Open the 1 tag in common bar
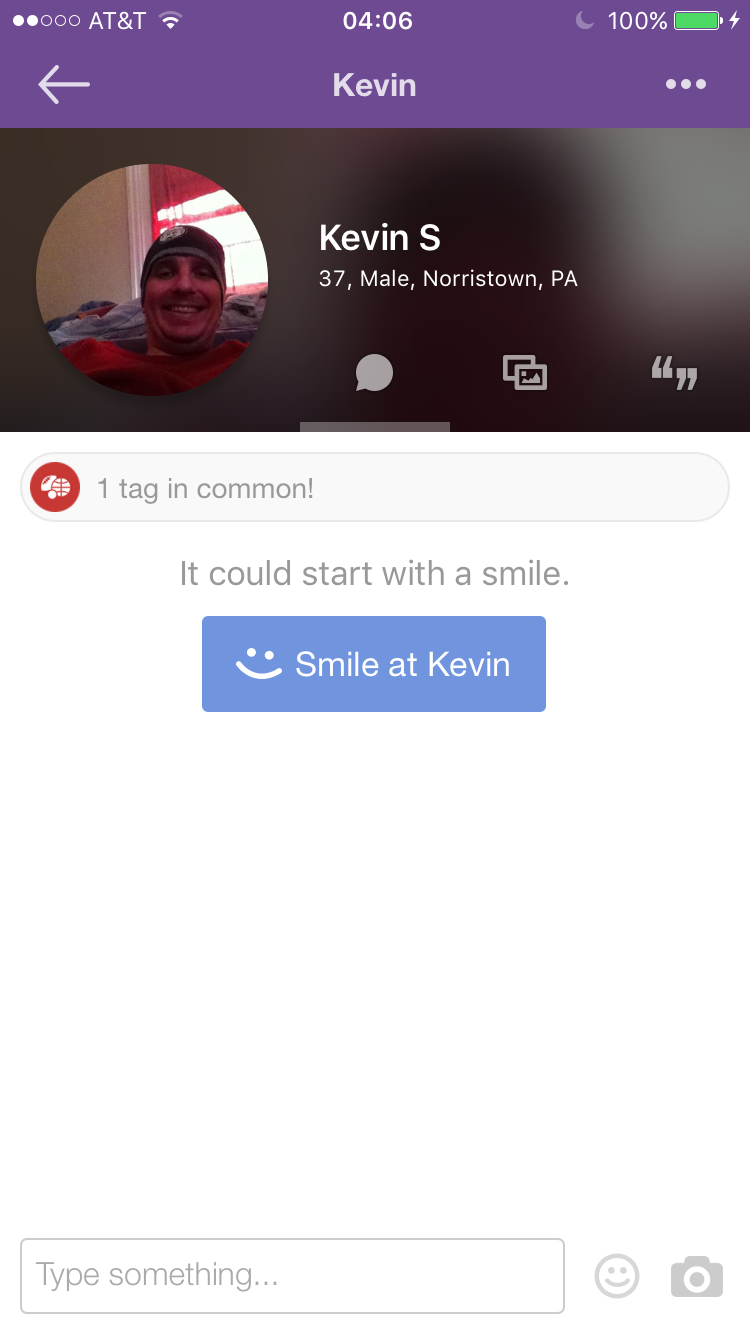 click(x=375, y=488)
